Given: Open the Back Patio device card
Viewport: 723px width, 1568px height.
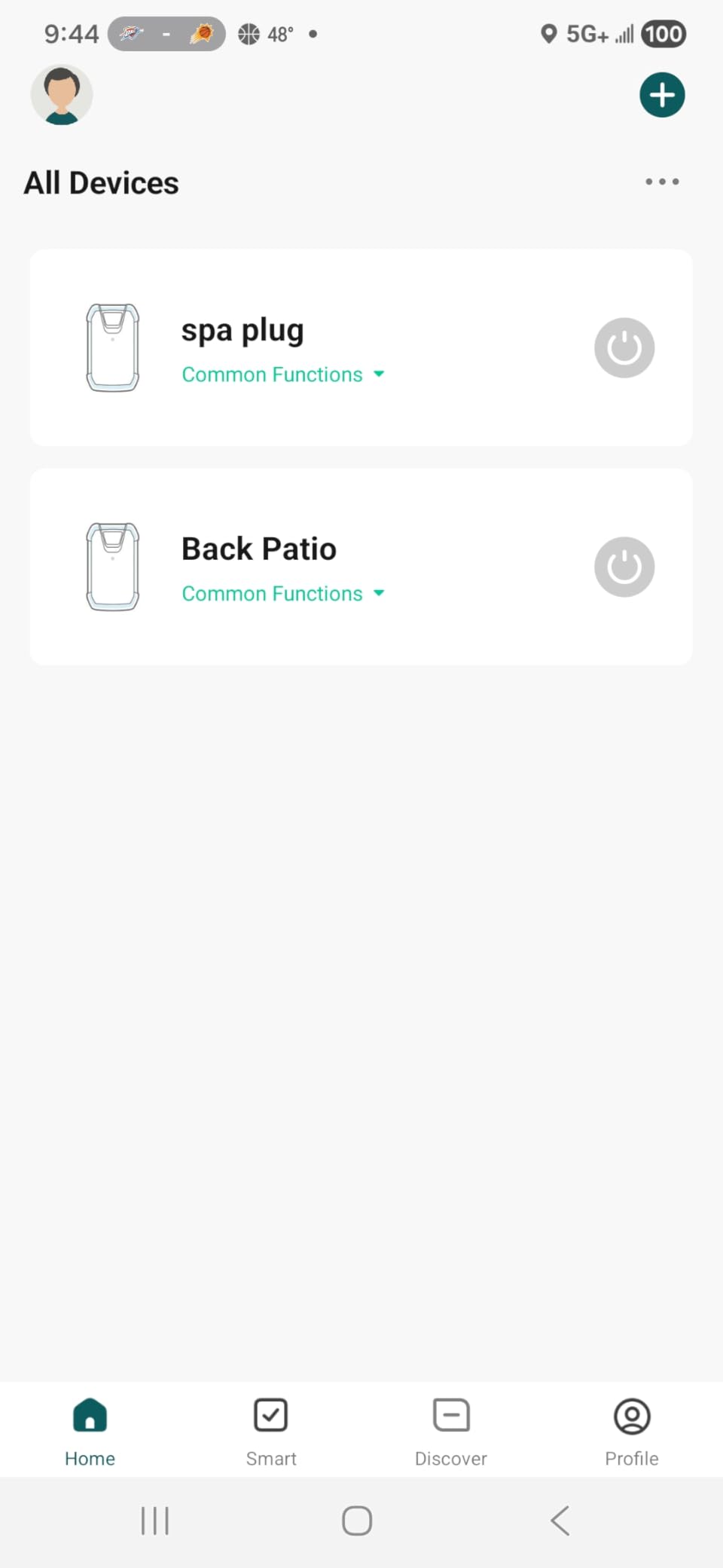Looking at the screenshot, I should tap(361, 567).
